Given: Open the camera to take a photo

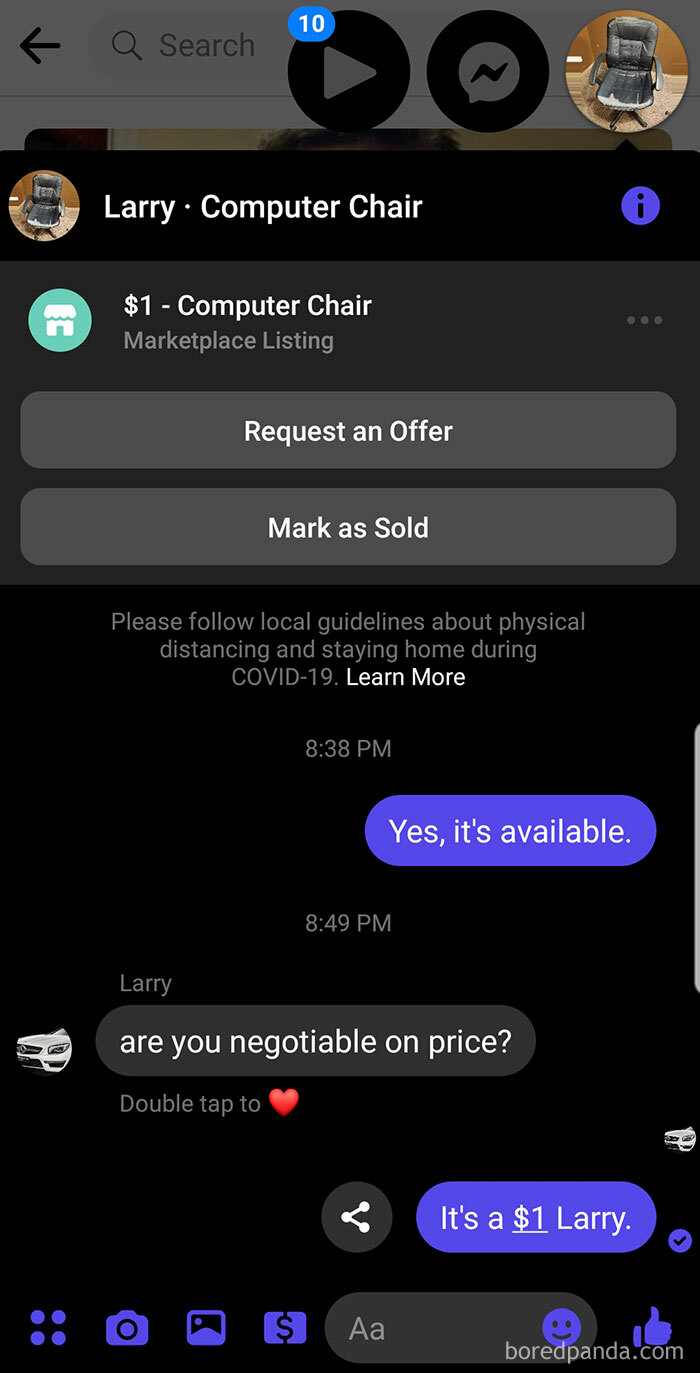Looking at the screenshot, I should (x=127, y=1328).
